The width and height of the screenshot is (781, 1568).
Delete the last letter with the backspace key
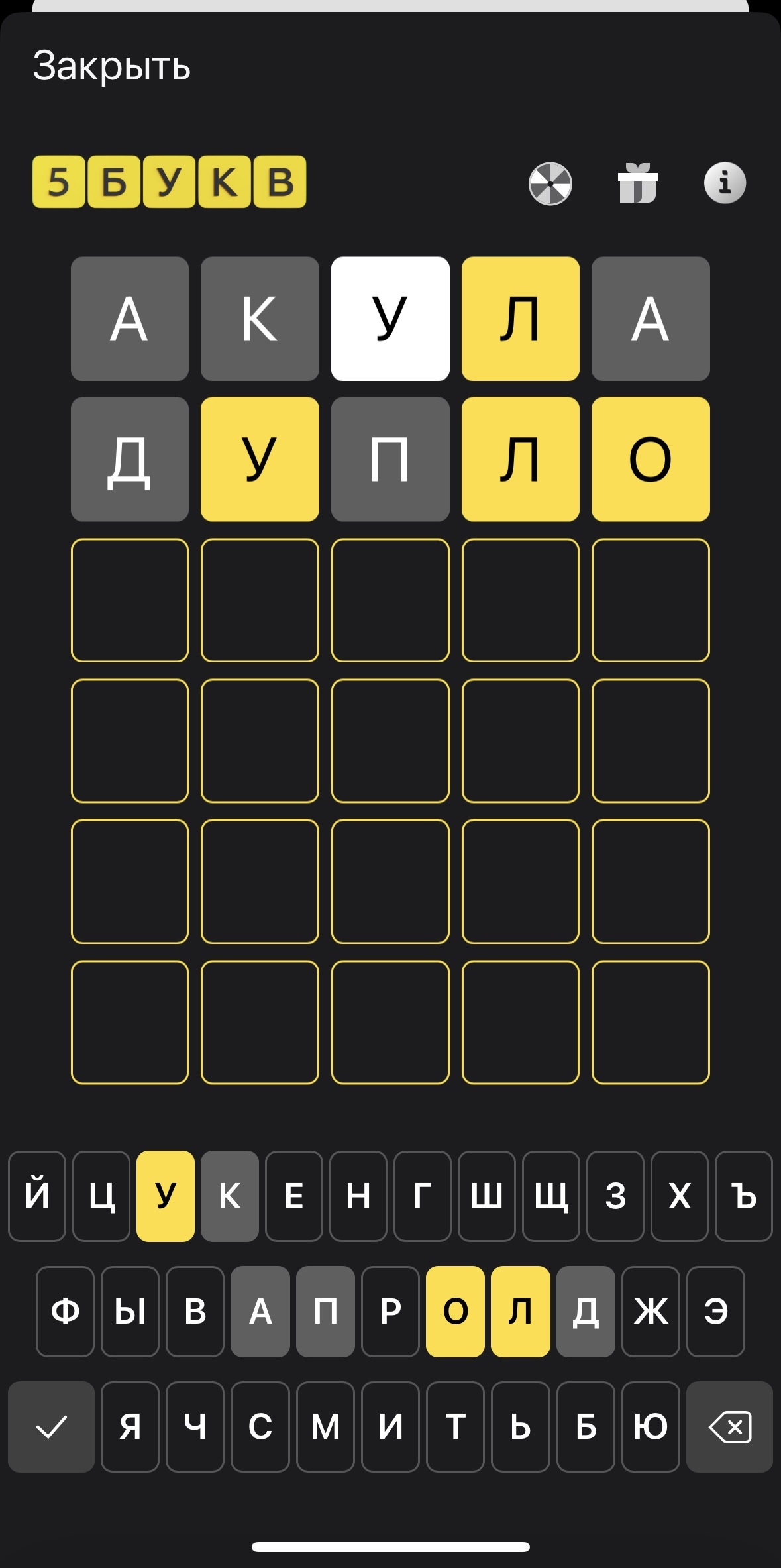point(729,1426)
